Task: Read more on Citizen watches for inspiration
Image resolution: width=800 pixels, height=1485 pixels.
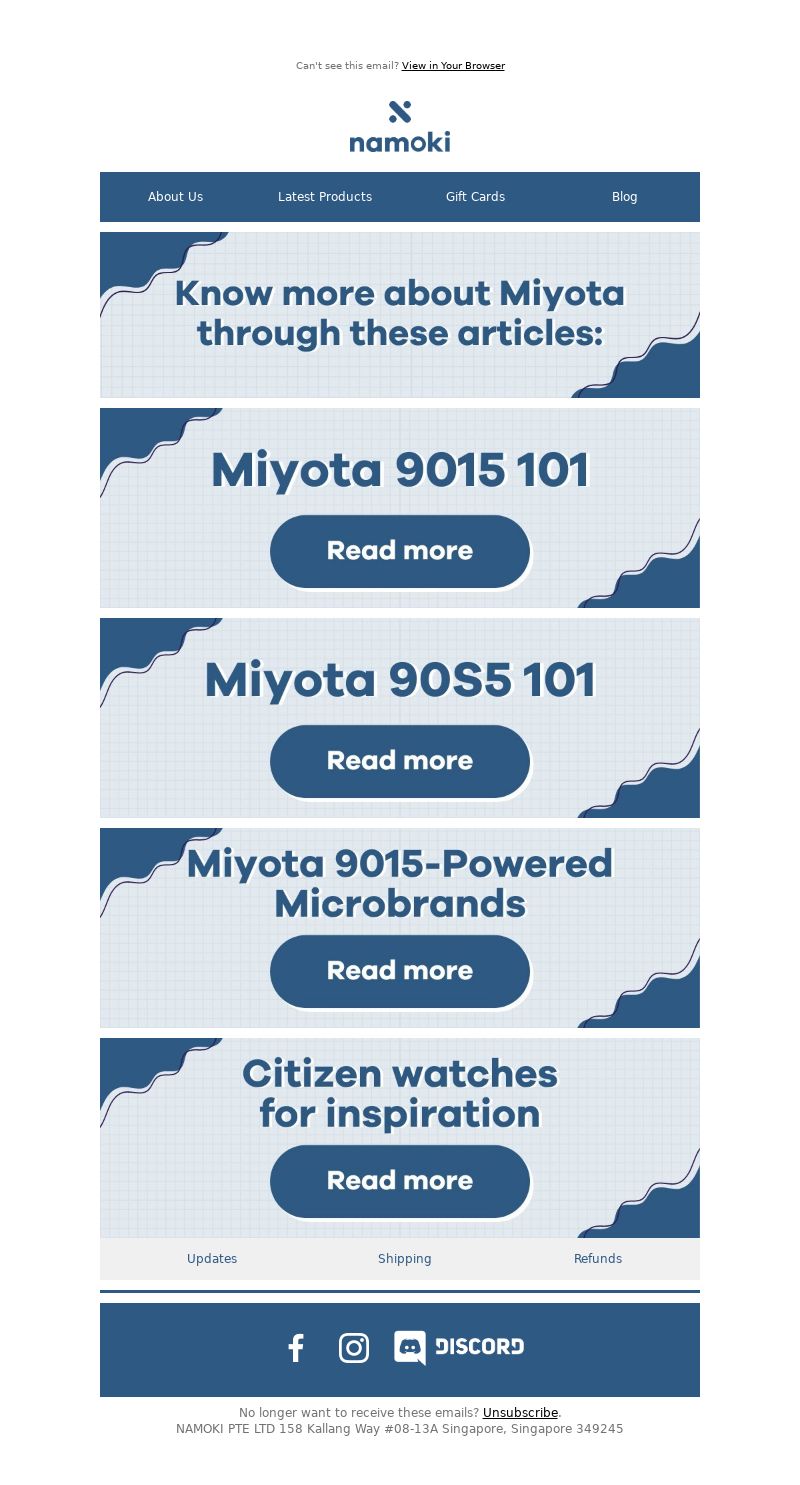Action: [400, 1181]
